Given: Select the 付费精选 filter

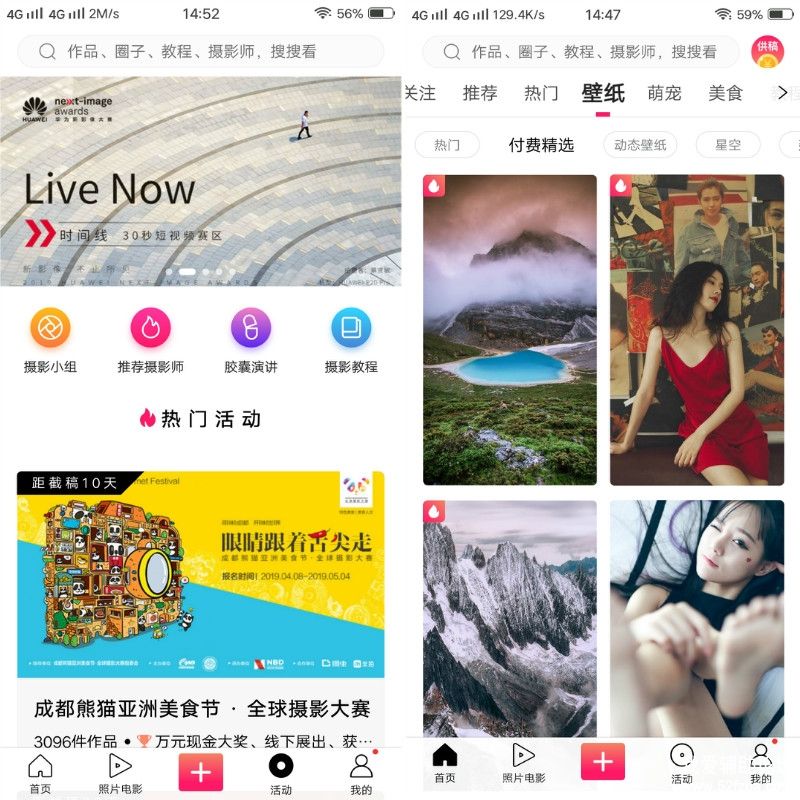Looking at the screenshot, I should point(541,145).
